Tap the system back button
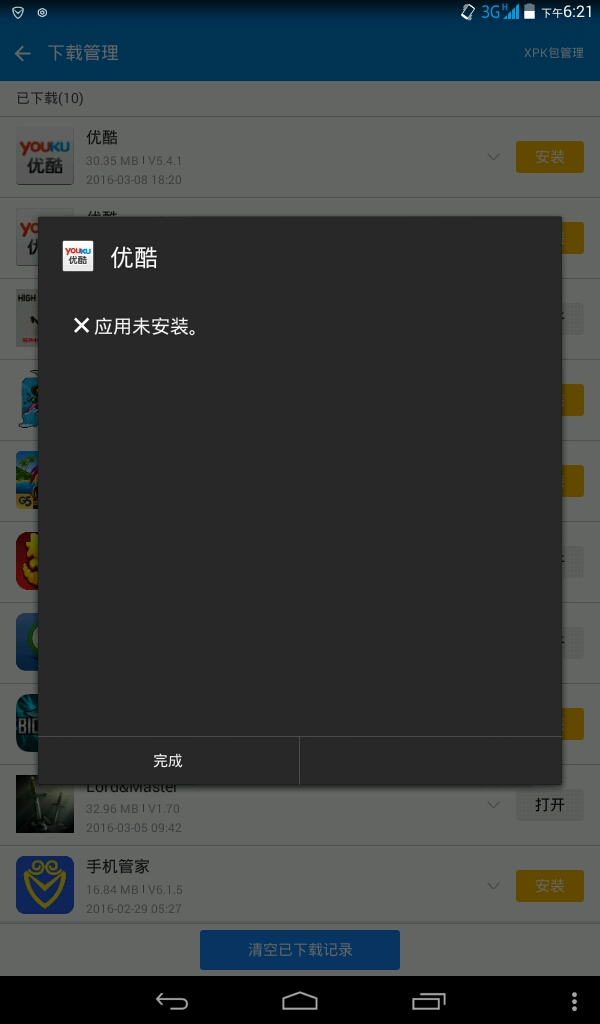Screen dimensions: 600x1024 (x=172, y=1001)
